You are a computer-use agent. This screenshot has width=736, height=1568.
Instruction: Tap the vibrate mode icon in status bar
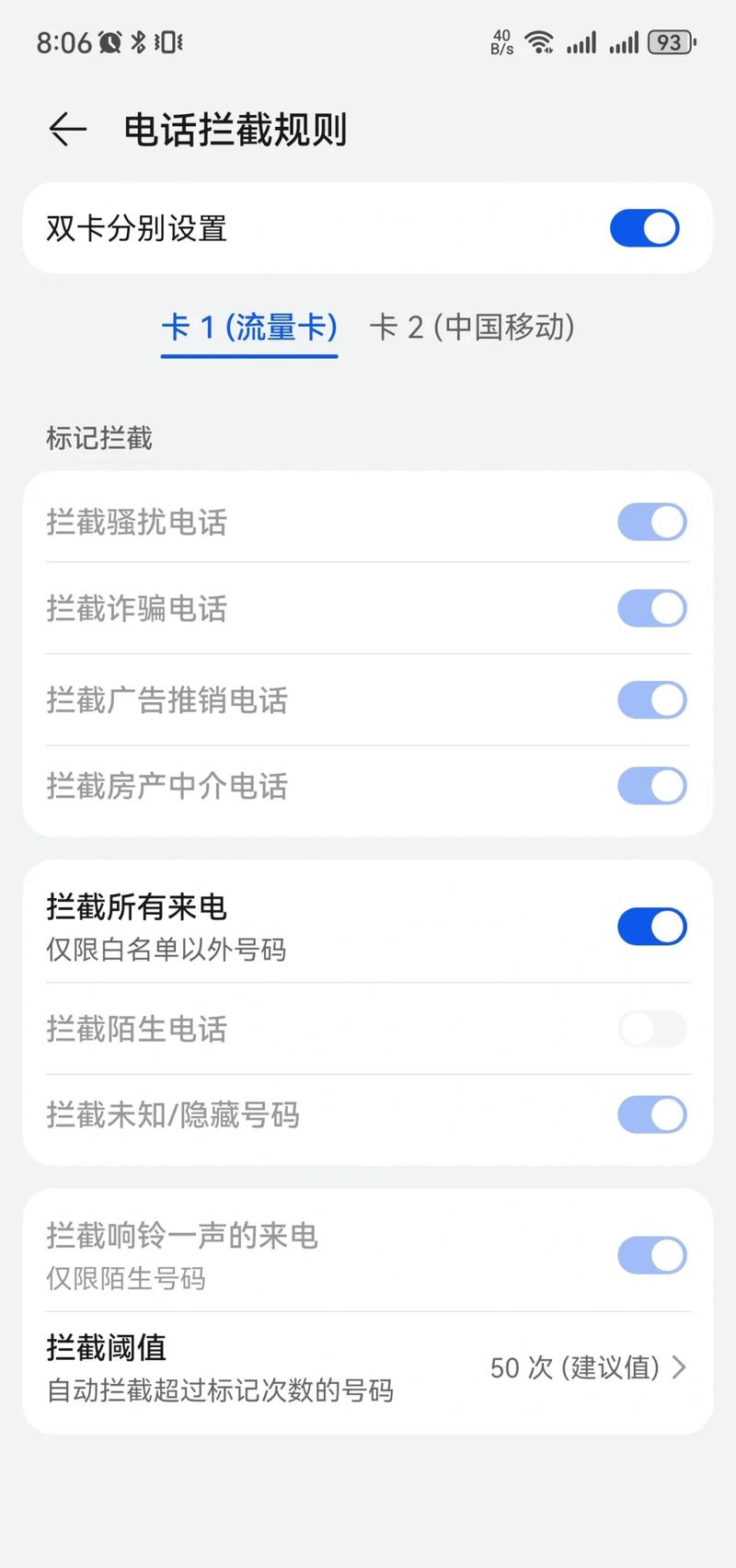point(171,41)
